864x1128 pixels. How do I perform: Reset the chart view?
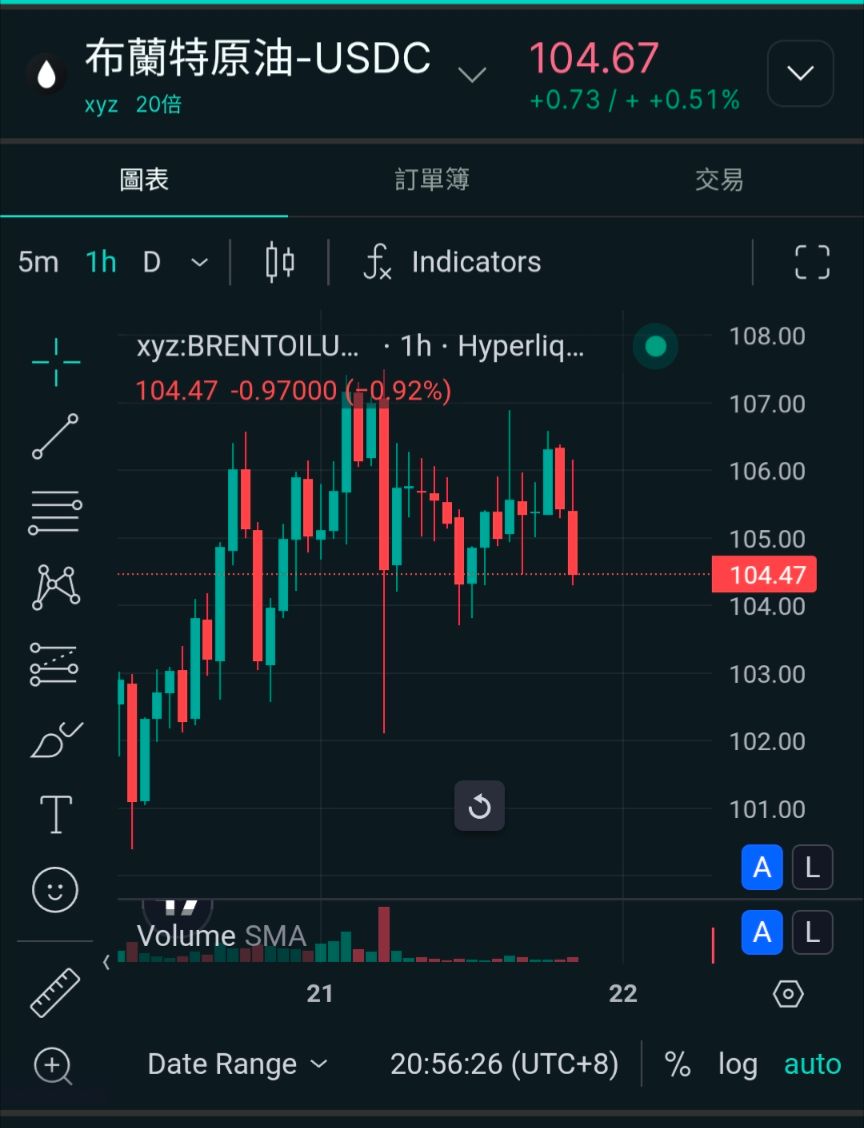[479, 806]
